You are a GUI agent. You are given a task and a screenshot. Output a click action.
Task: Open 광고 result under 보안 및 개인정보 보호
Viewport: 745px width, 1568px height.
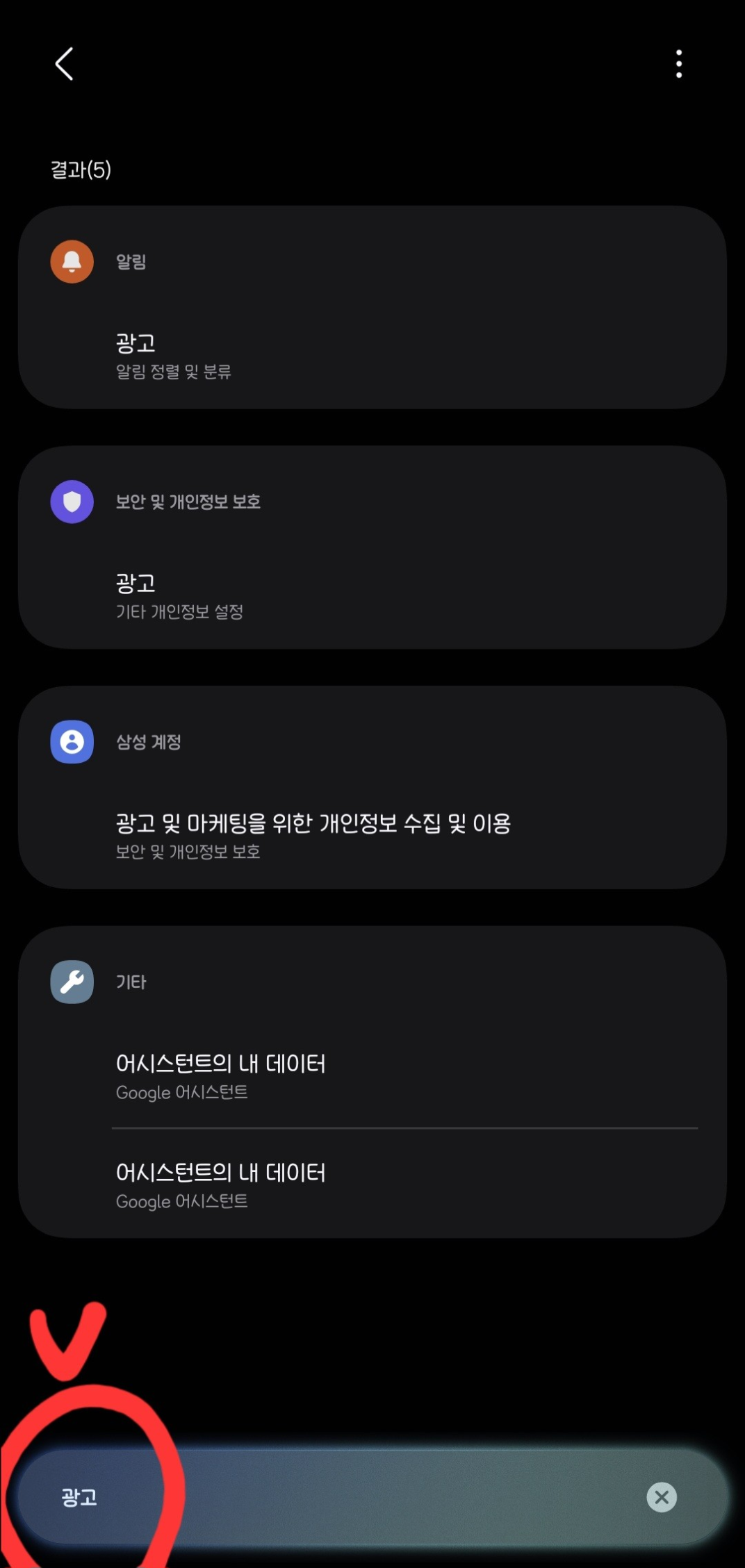pos(372,596)
